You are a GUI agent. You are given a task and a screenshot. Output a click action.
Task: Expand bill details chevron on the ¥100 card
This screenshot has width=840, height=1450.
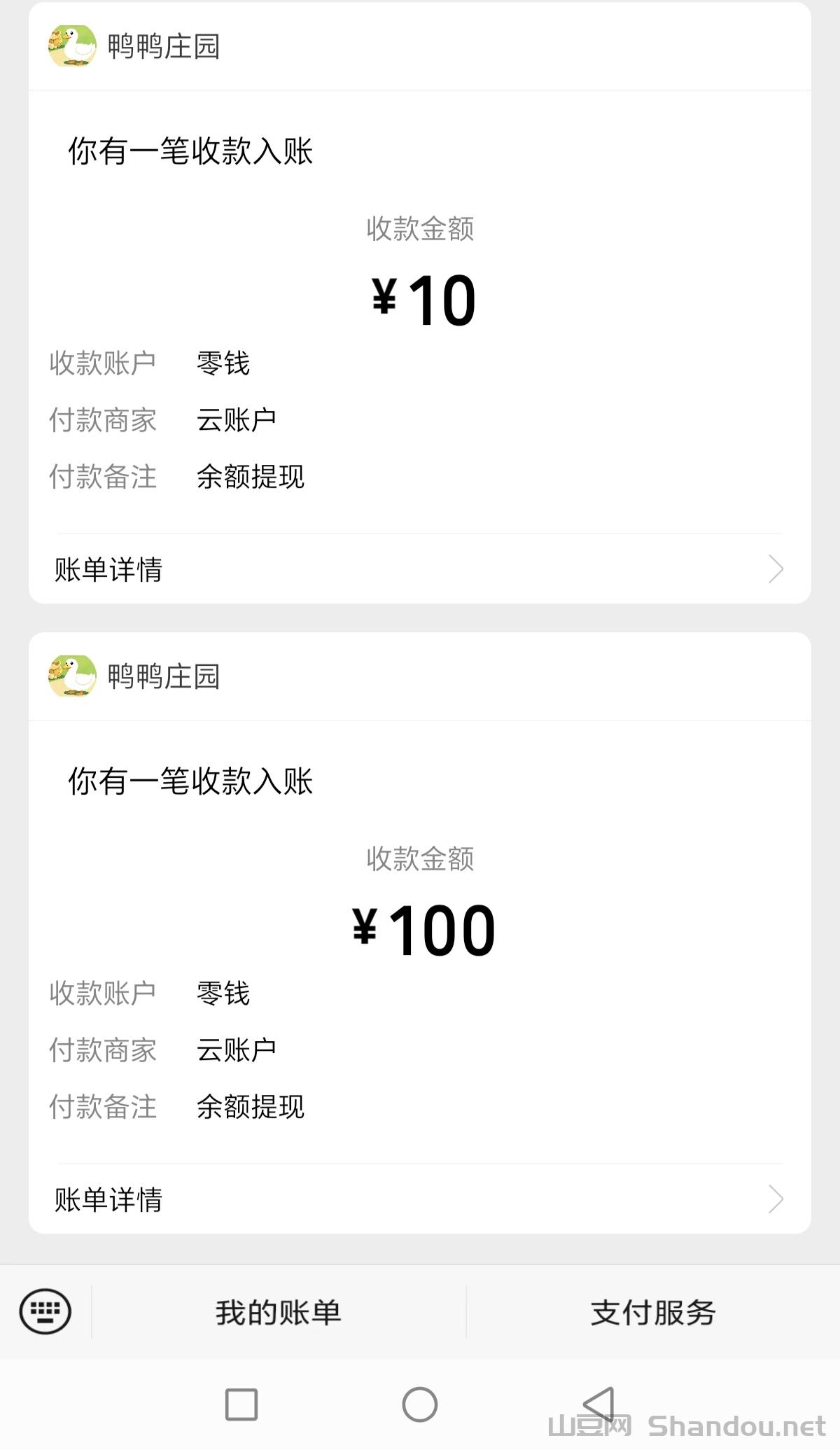click(x=775, y=1200)
